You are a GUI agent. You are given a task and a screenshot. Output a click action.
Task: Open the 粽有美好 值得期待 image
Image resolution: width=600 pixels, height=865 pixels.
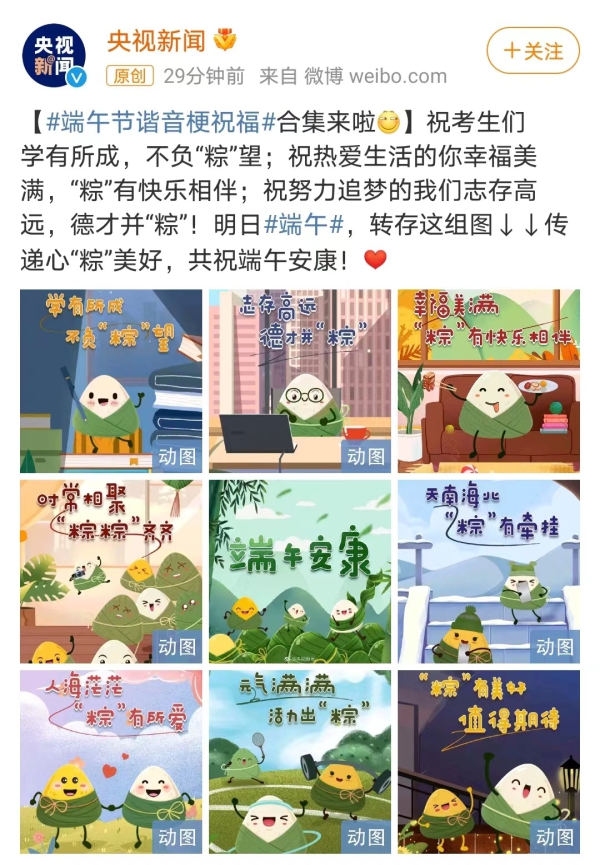coord(488,760)
